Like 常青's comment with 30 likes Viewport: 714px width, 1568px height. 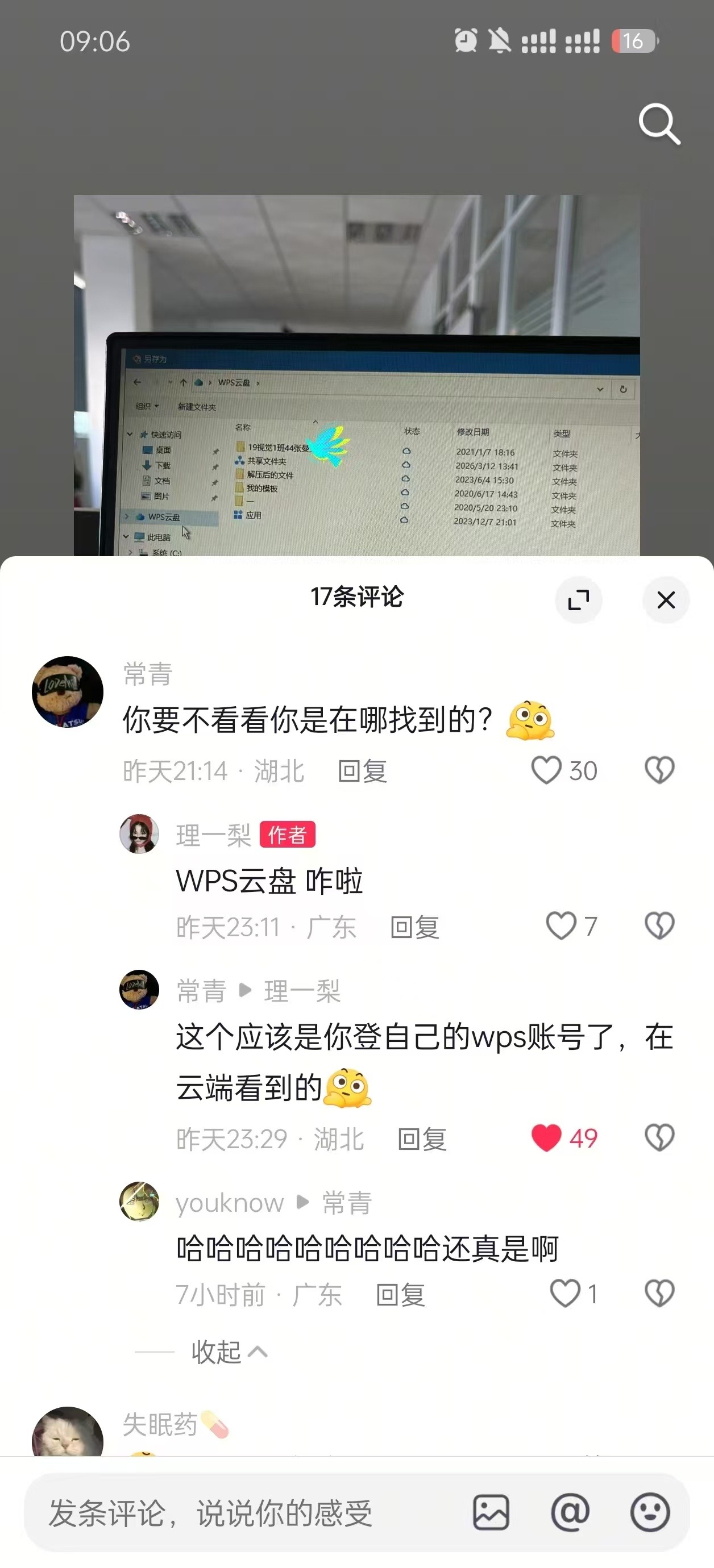click(x=546, y=770)
